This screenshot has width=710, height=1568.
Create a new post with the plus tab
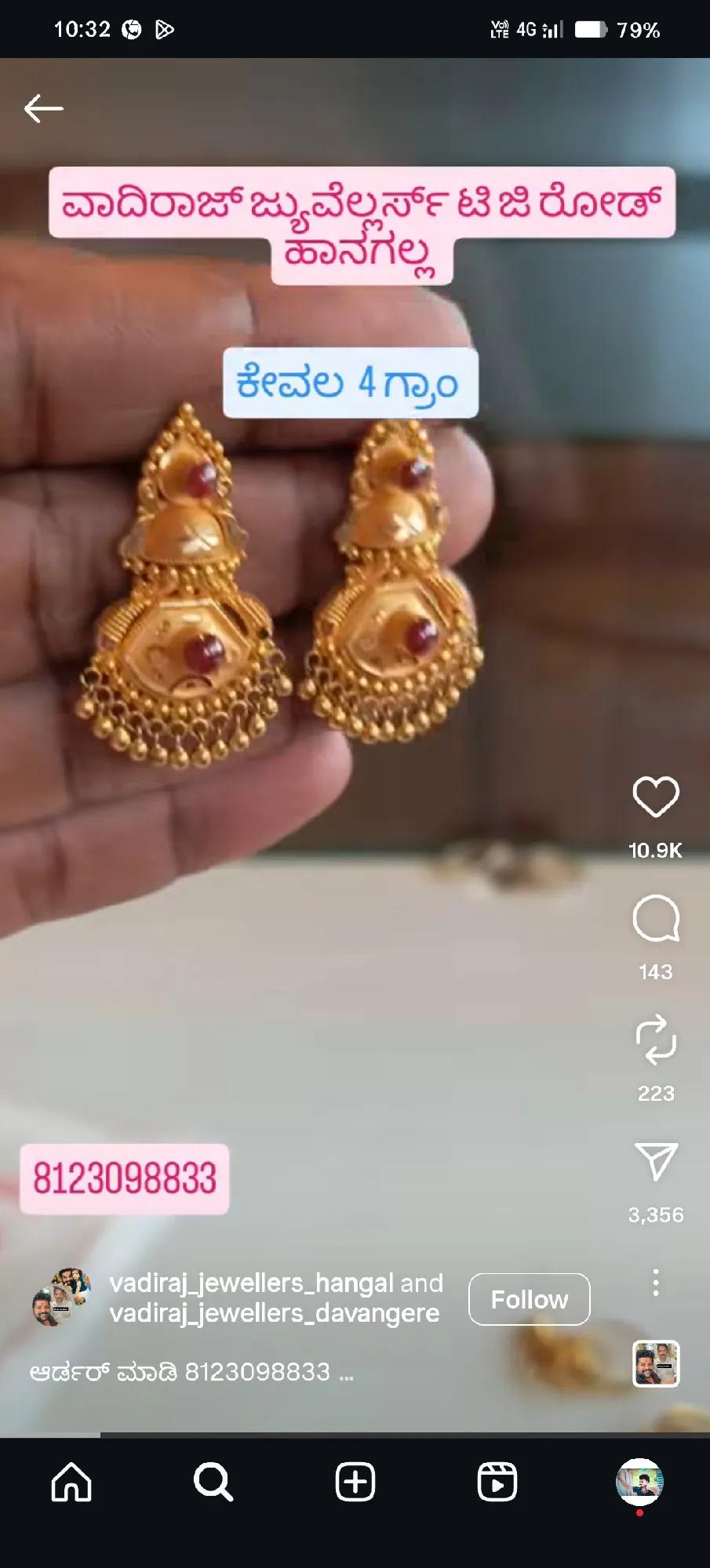pyautogui.click(x=355, y=1483)
